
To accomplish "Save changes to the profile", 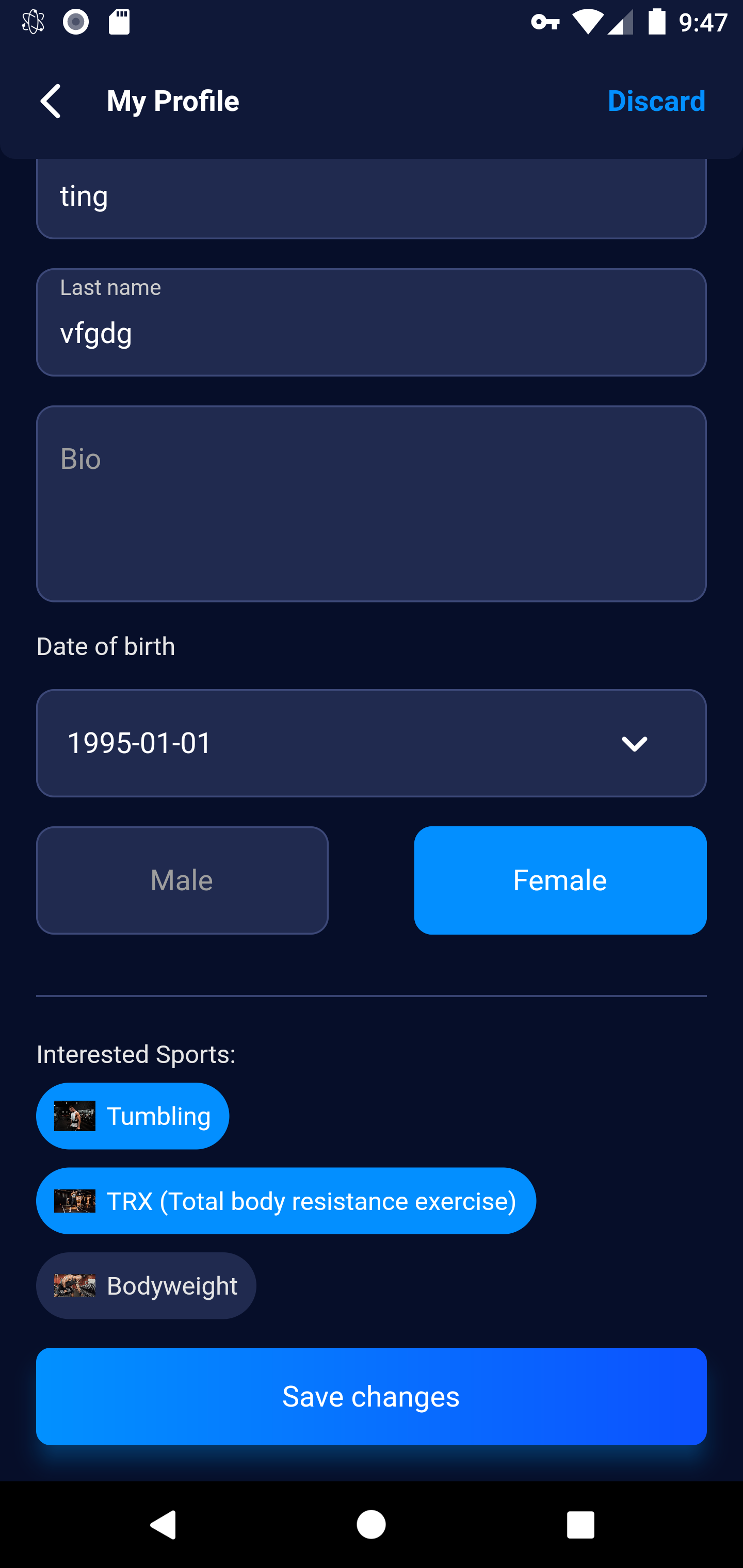I will 371,1396.
